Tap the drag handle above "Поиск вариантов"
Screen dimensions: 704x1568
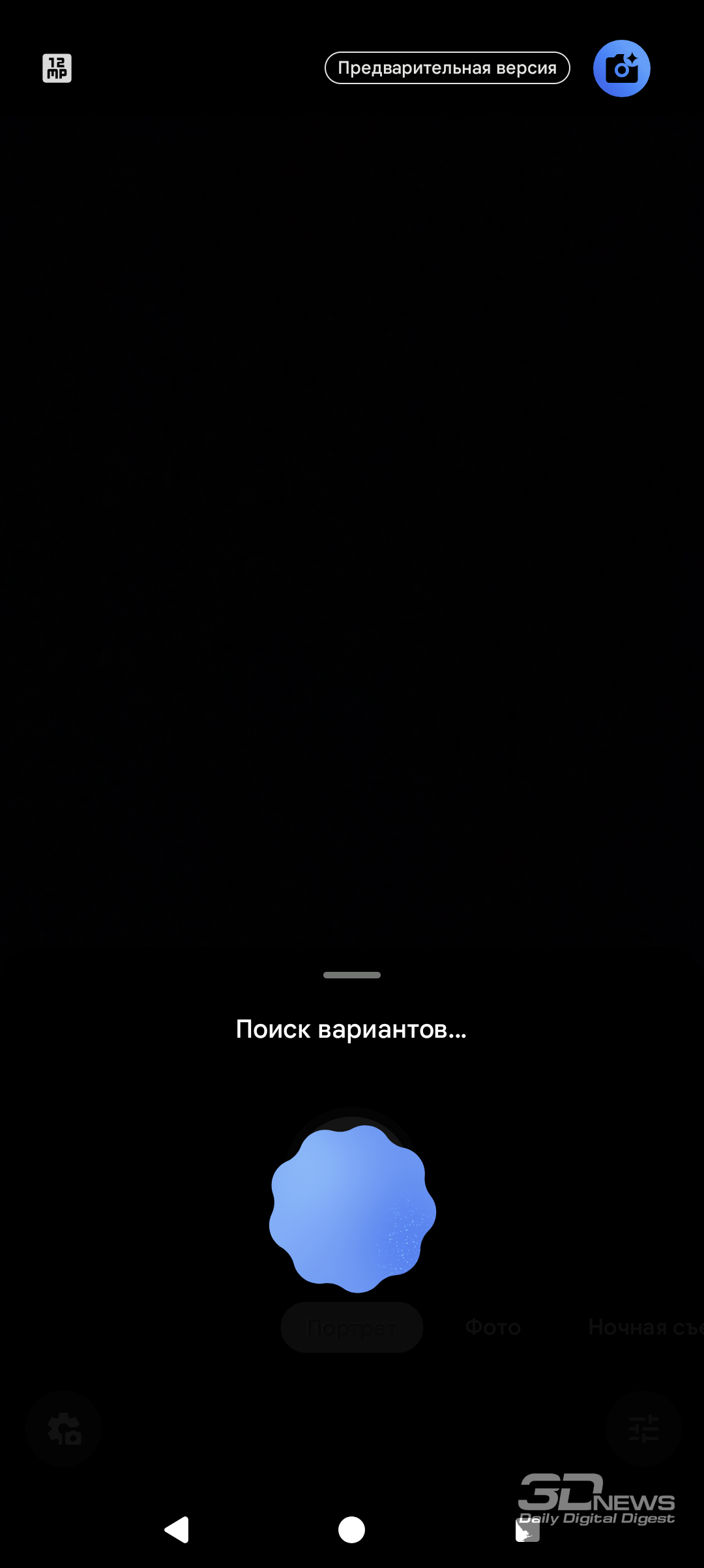[x=352, y=975]
